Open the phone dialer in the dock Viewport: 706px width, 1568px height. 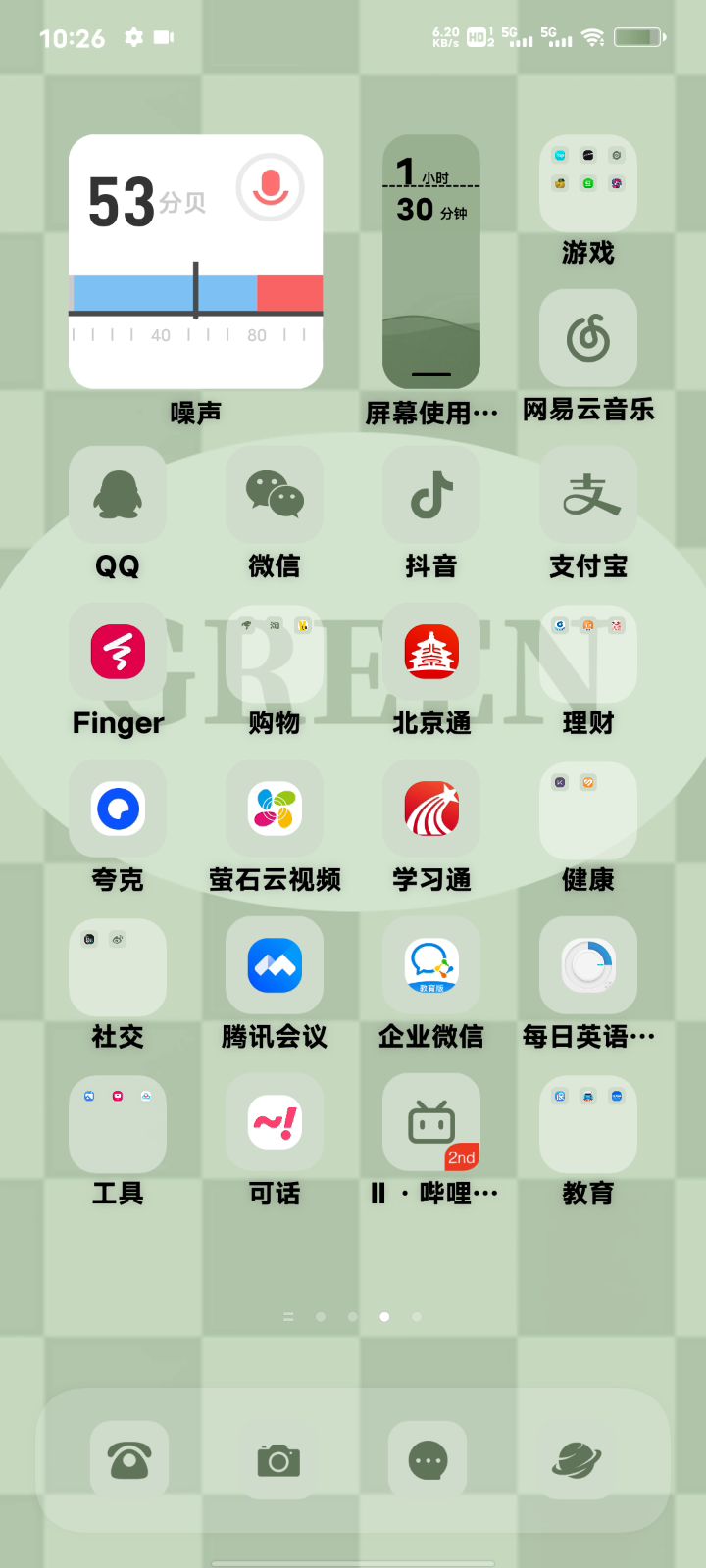click(x=129, y=1460)
